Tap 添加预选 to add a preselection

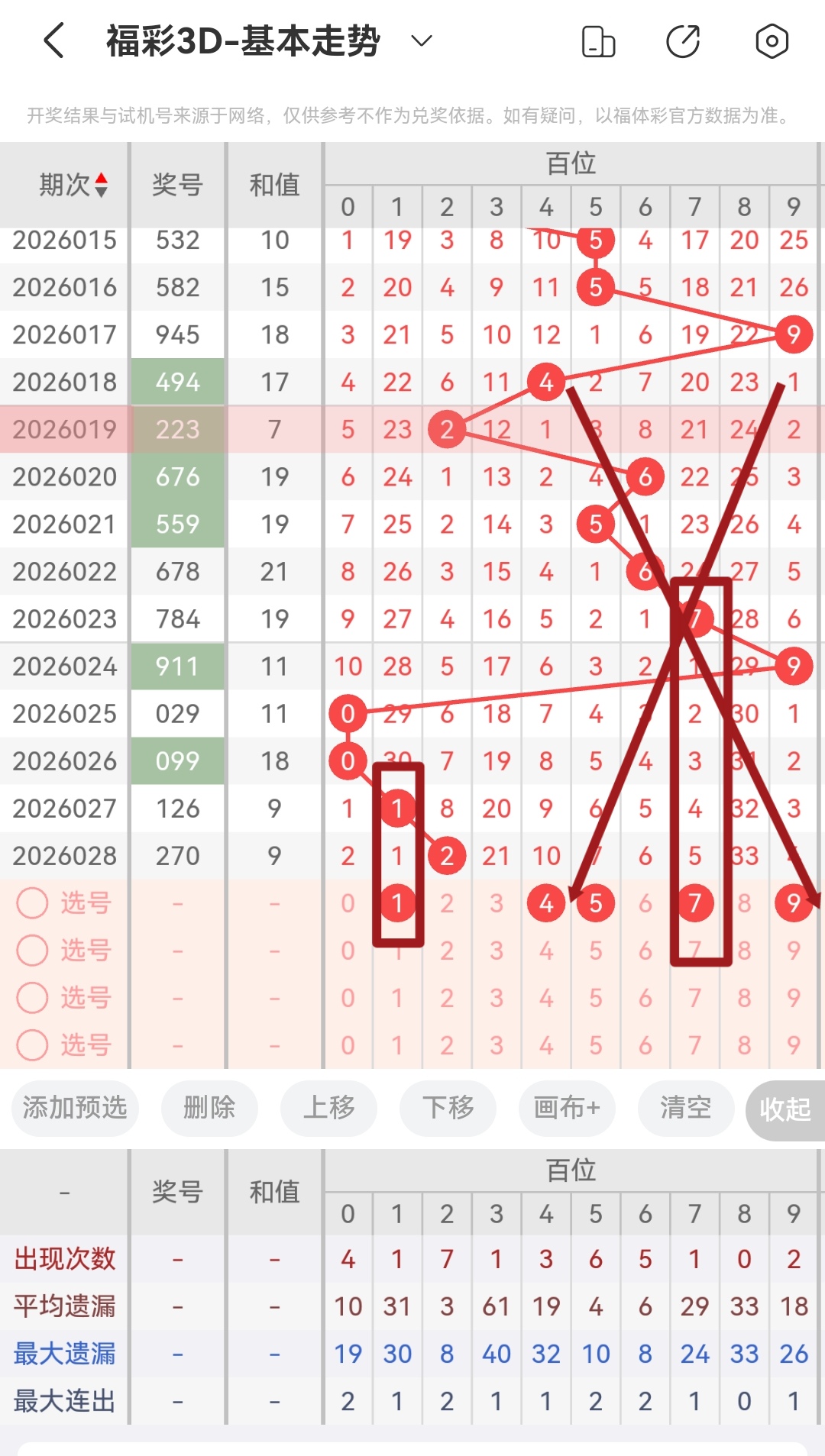74,1109
